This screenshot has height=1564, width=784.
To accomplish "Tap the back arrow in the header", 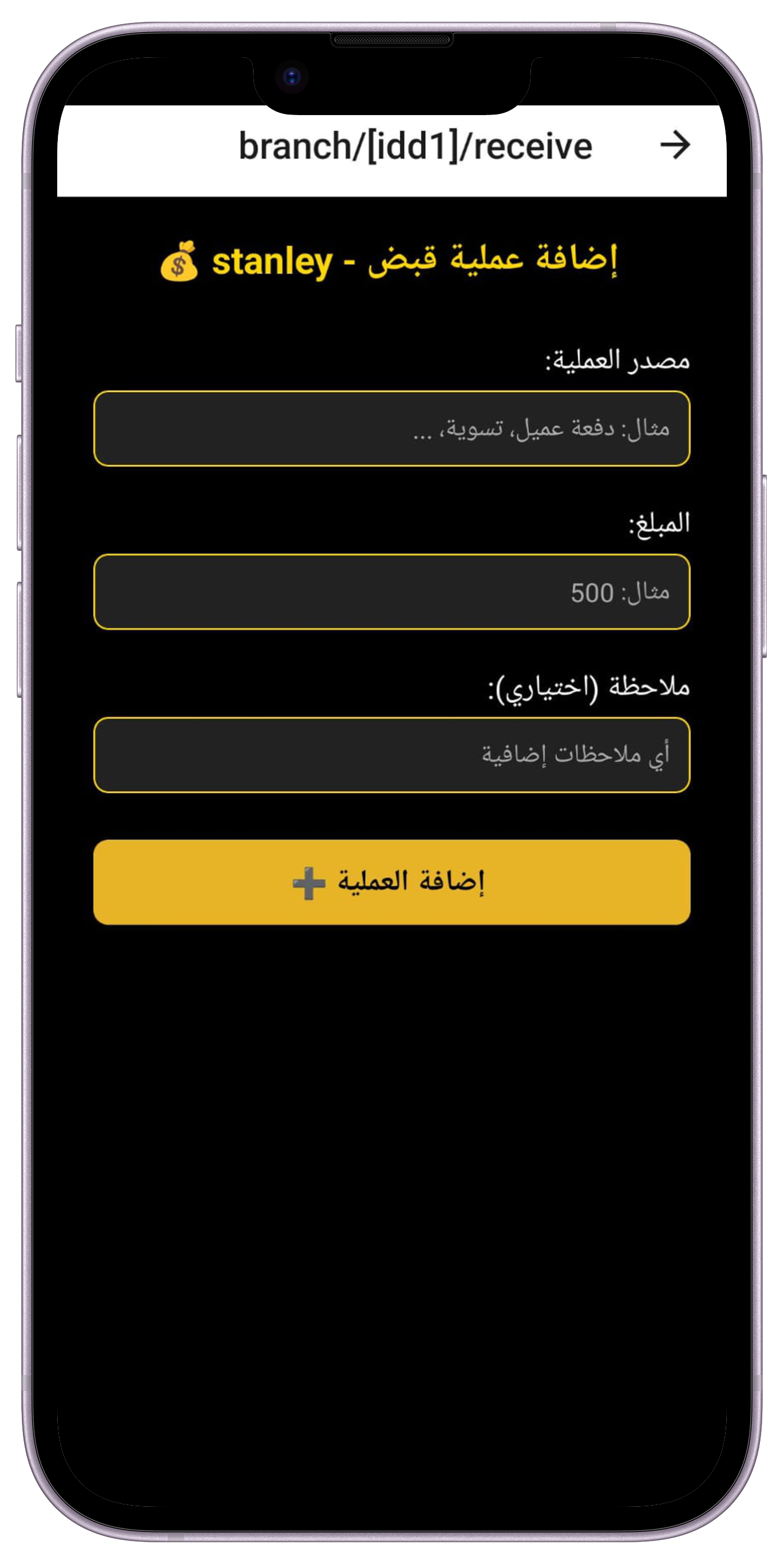I will pos(675,146).
